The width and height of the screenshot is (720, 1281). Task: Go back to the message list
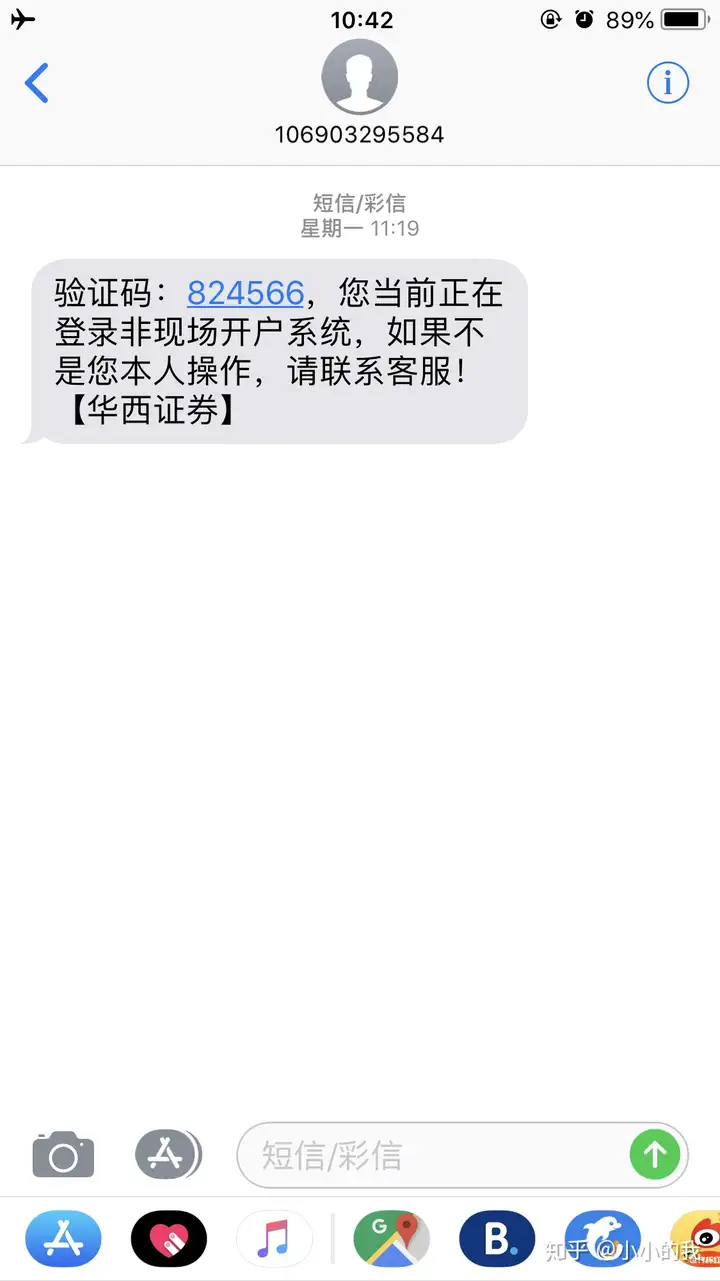[x=37, y=83]
